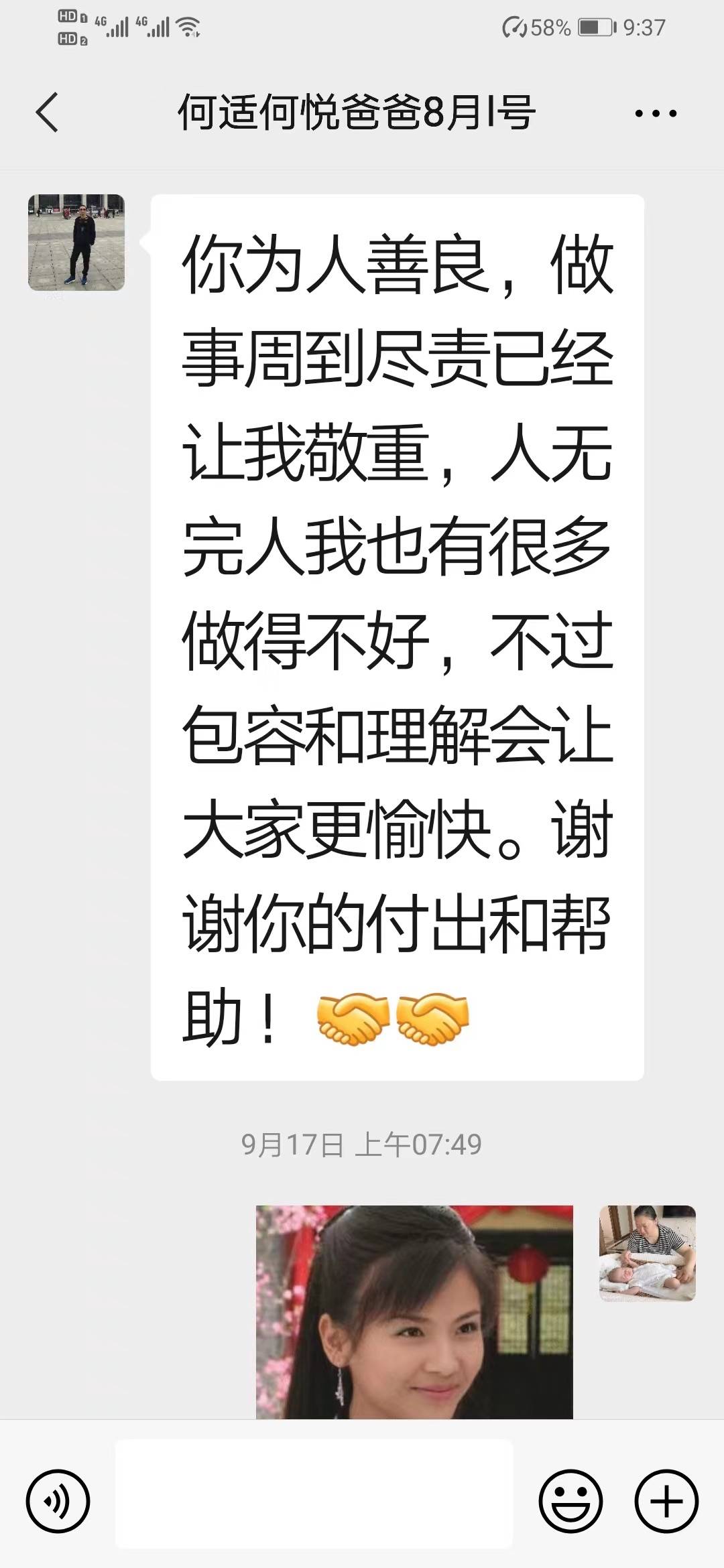Open chat info via three-dot menu
Image resolution: width=724 pixels, height=1568 pixels.
point(656,113)
